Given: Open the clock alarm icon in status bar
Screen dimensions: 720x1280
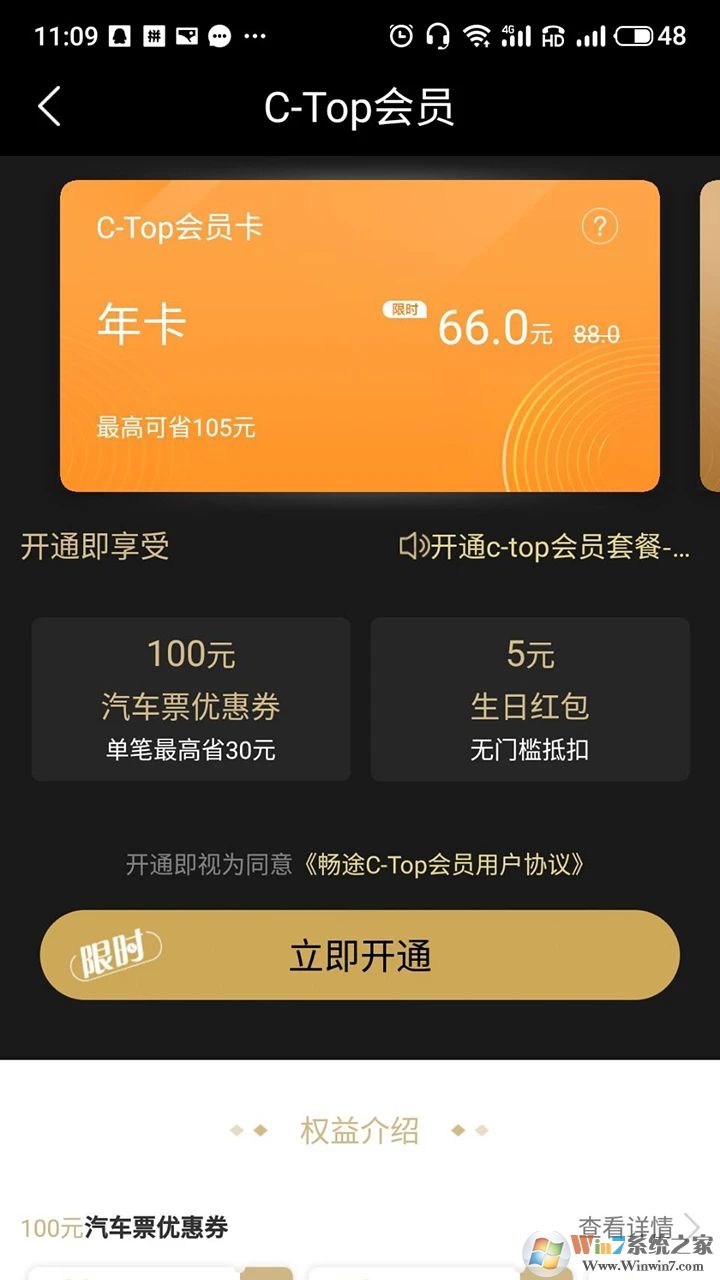Looking at the screenshot, I should pos(402,36).
